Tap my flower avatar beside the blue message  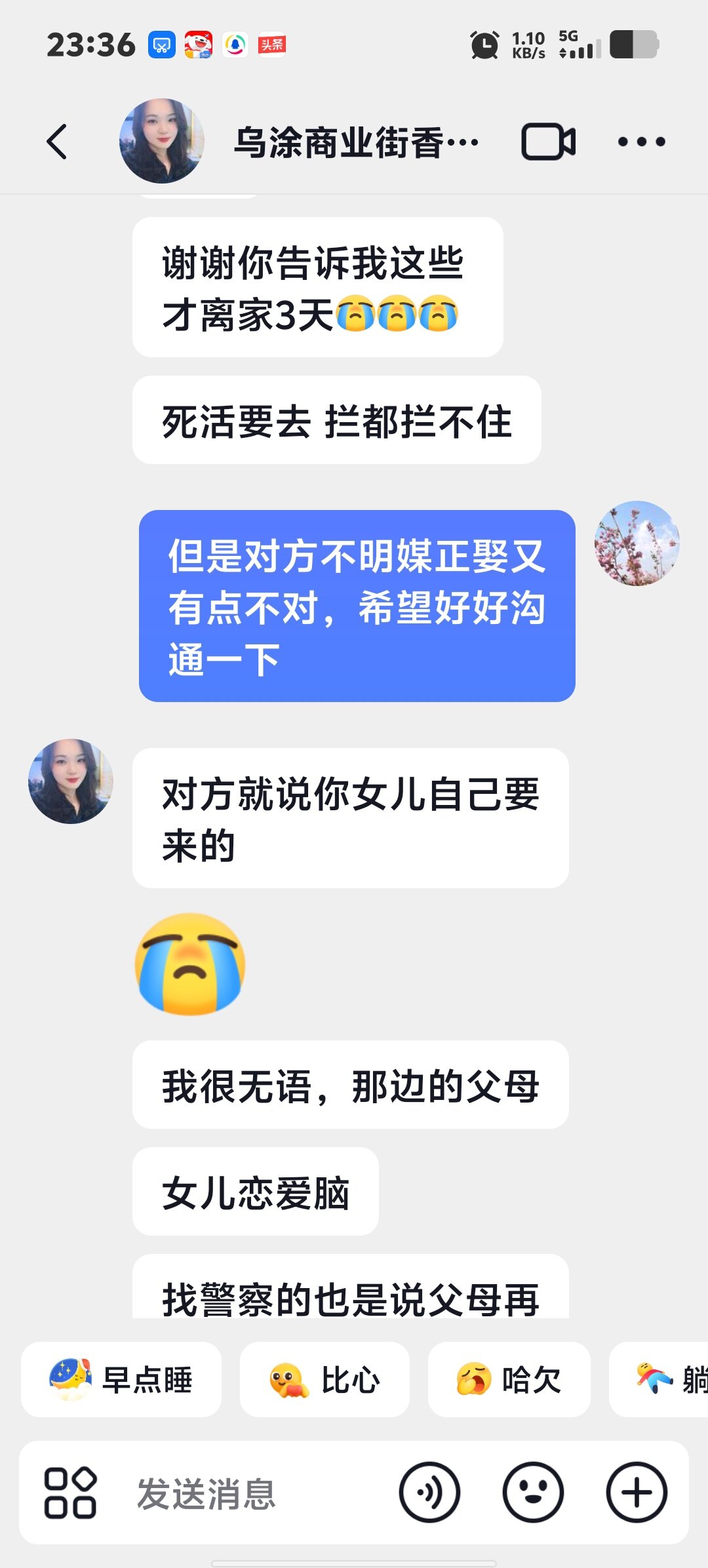(637, 543)
